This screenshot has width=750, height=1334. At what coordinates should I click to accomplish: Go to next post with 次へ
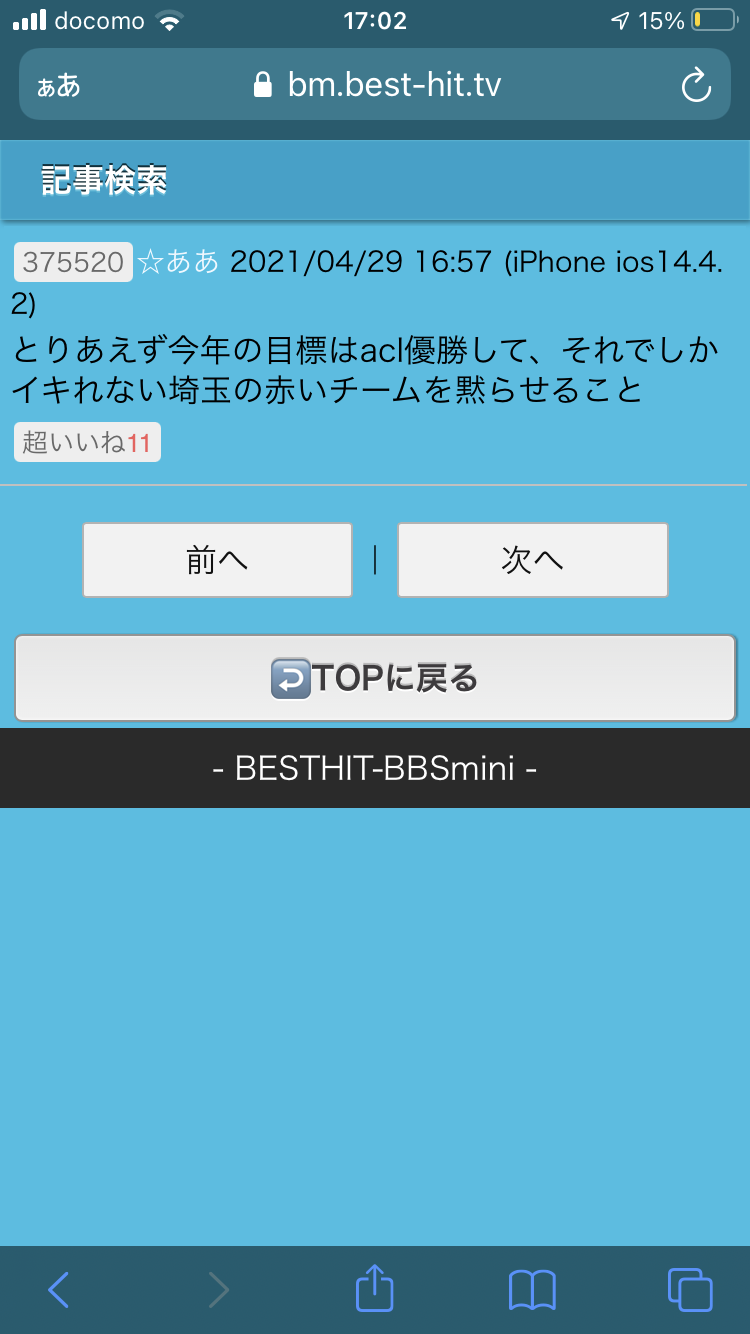(532, 560)
